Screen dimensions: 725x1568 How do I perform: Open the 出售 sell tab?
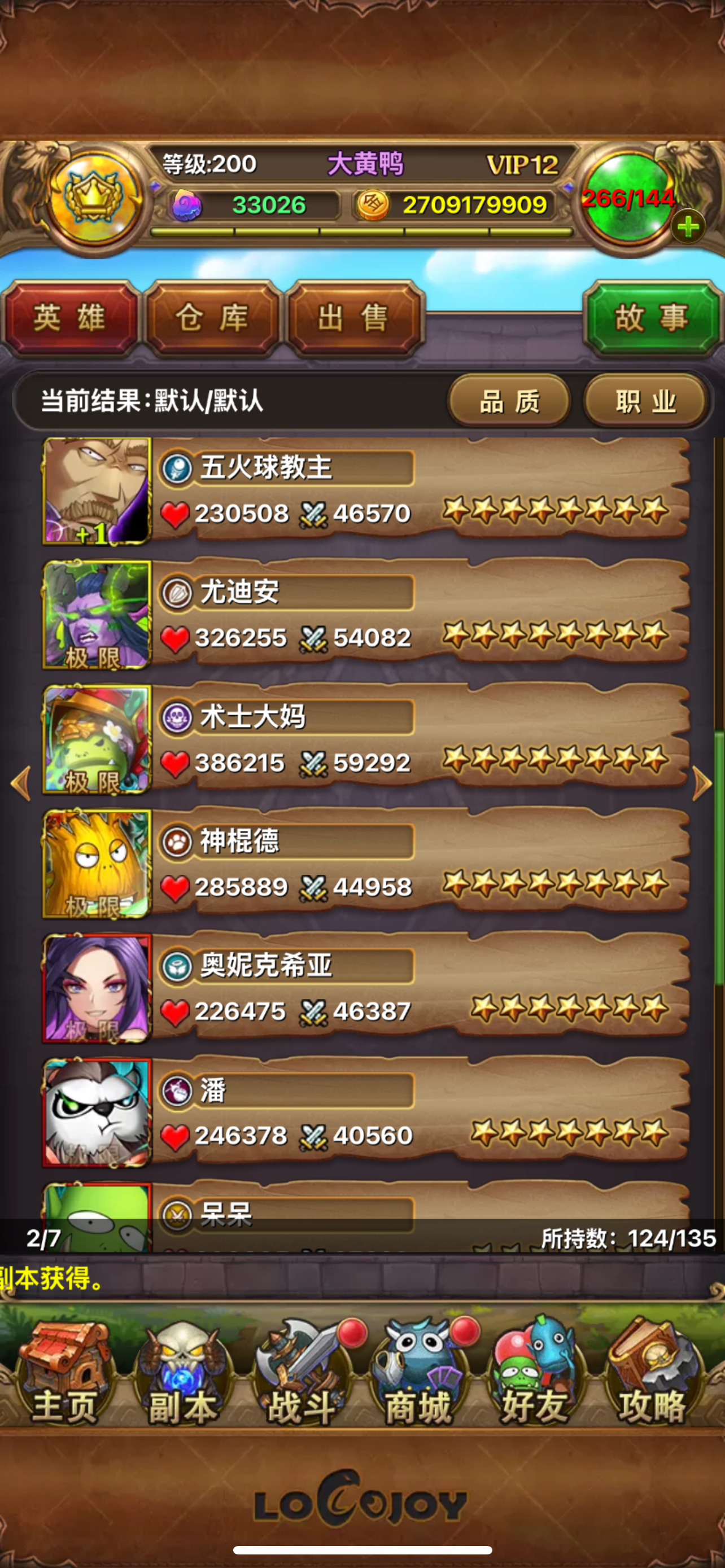point(355,318)
